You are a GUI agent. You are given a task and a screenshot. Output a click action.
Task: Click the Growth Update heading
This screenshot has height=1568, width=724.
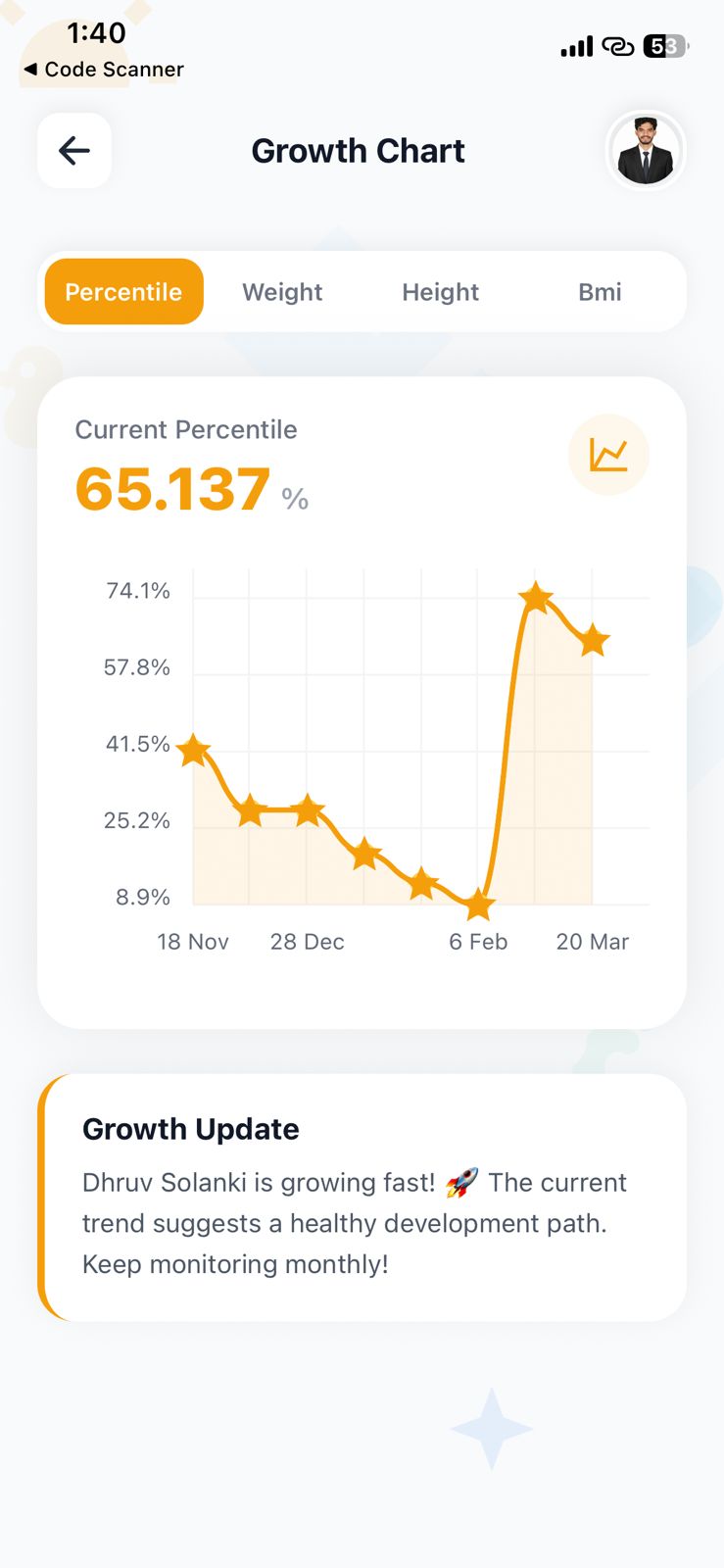[190, 1129]
